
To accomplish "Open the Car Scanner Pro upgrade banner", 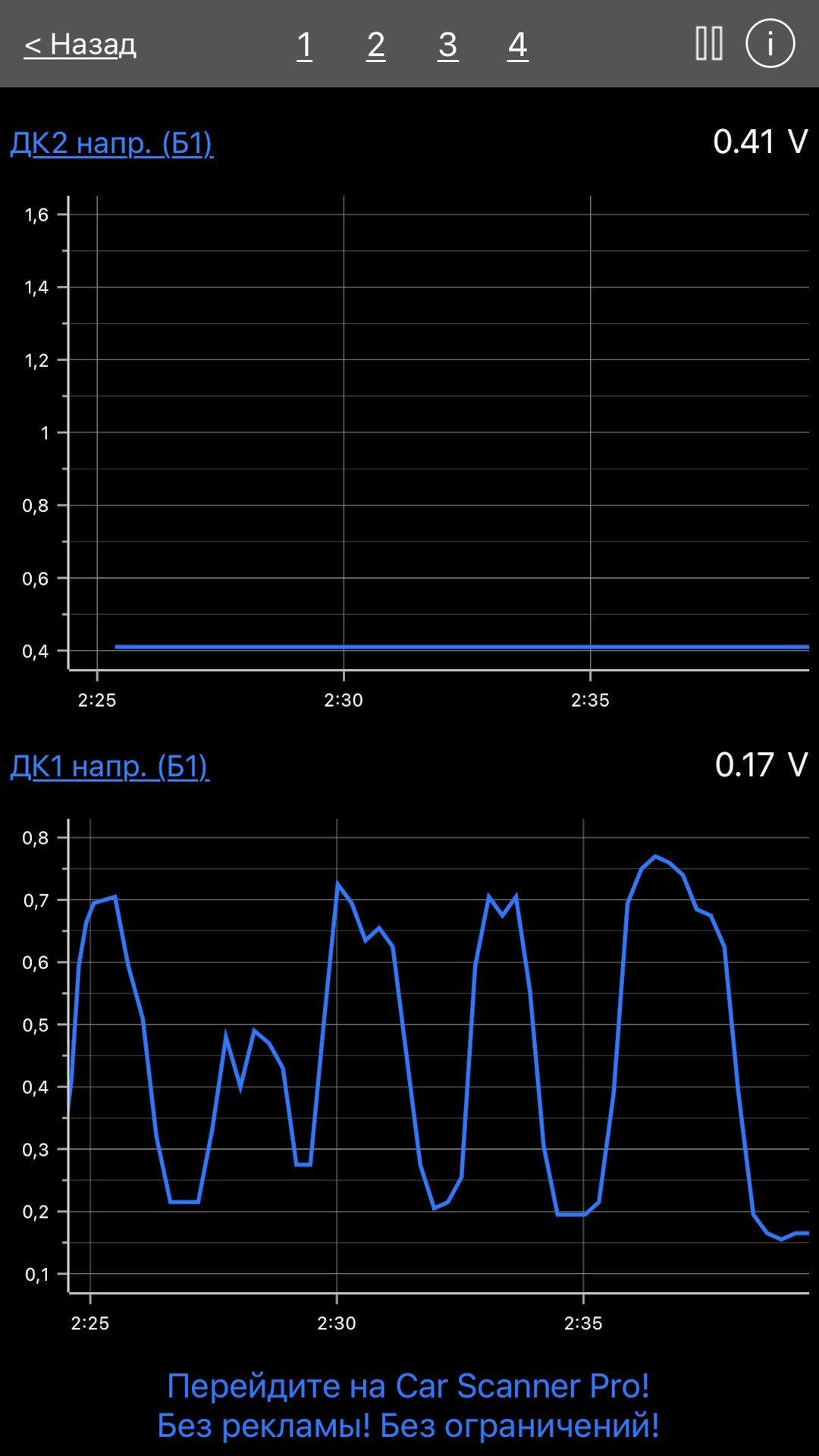I will tap(409, 1405).
